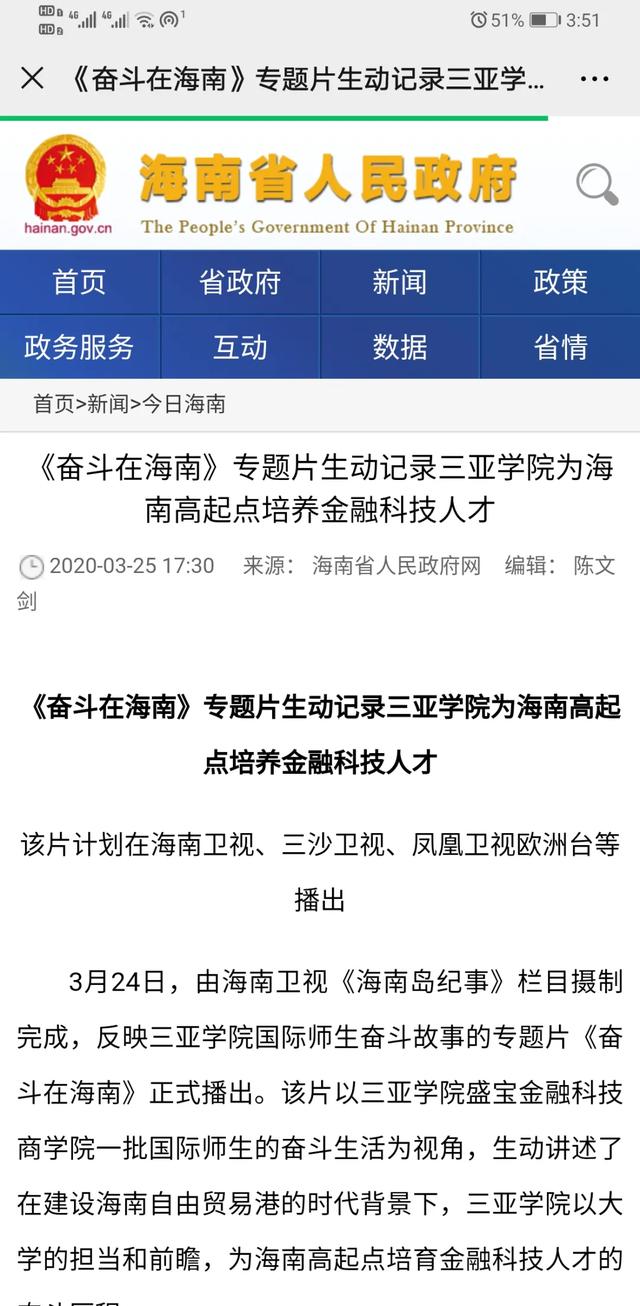
Task: Open the three-dot overflow menu
Action: tap(594, 79)
